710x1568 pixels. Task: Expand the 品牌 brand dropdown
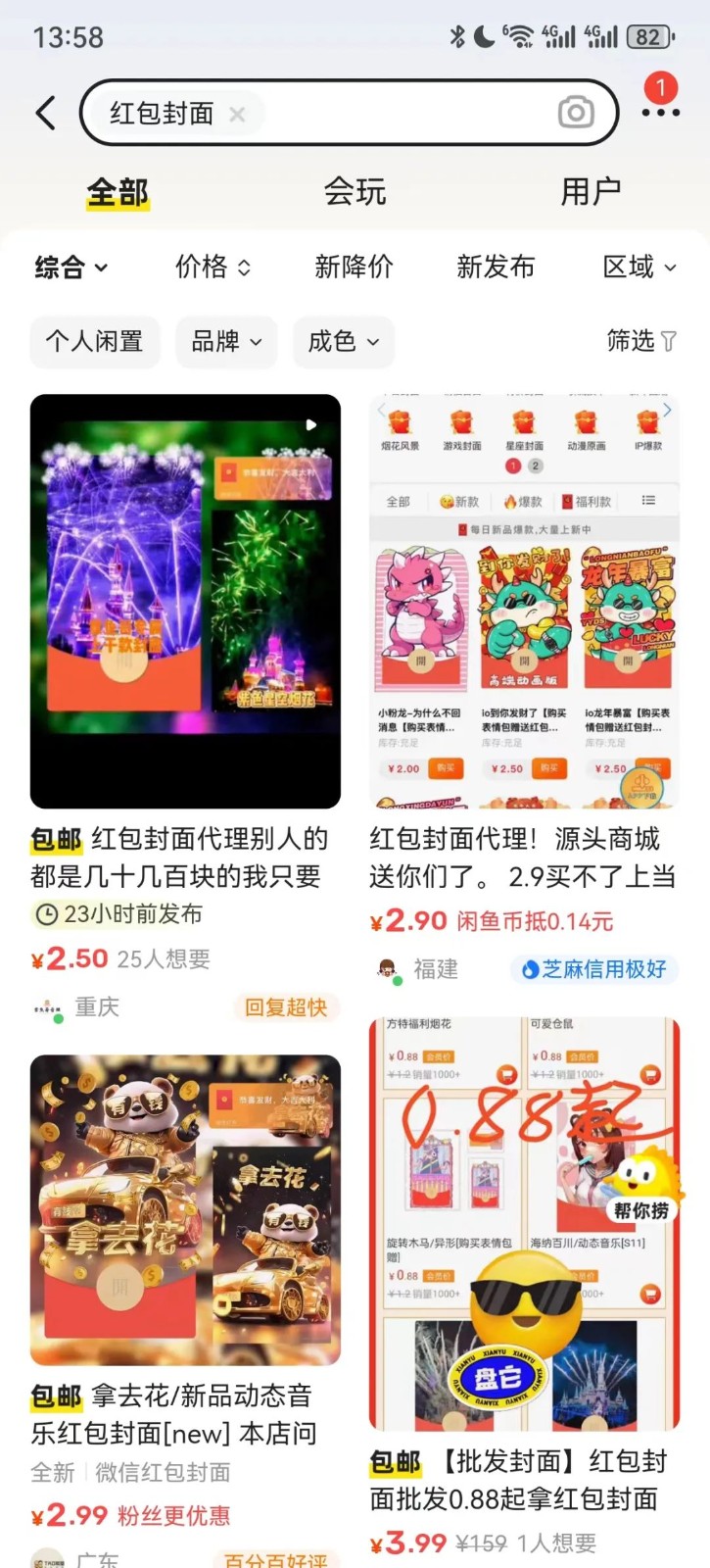(226, 341)
